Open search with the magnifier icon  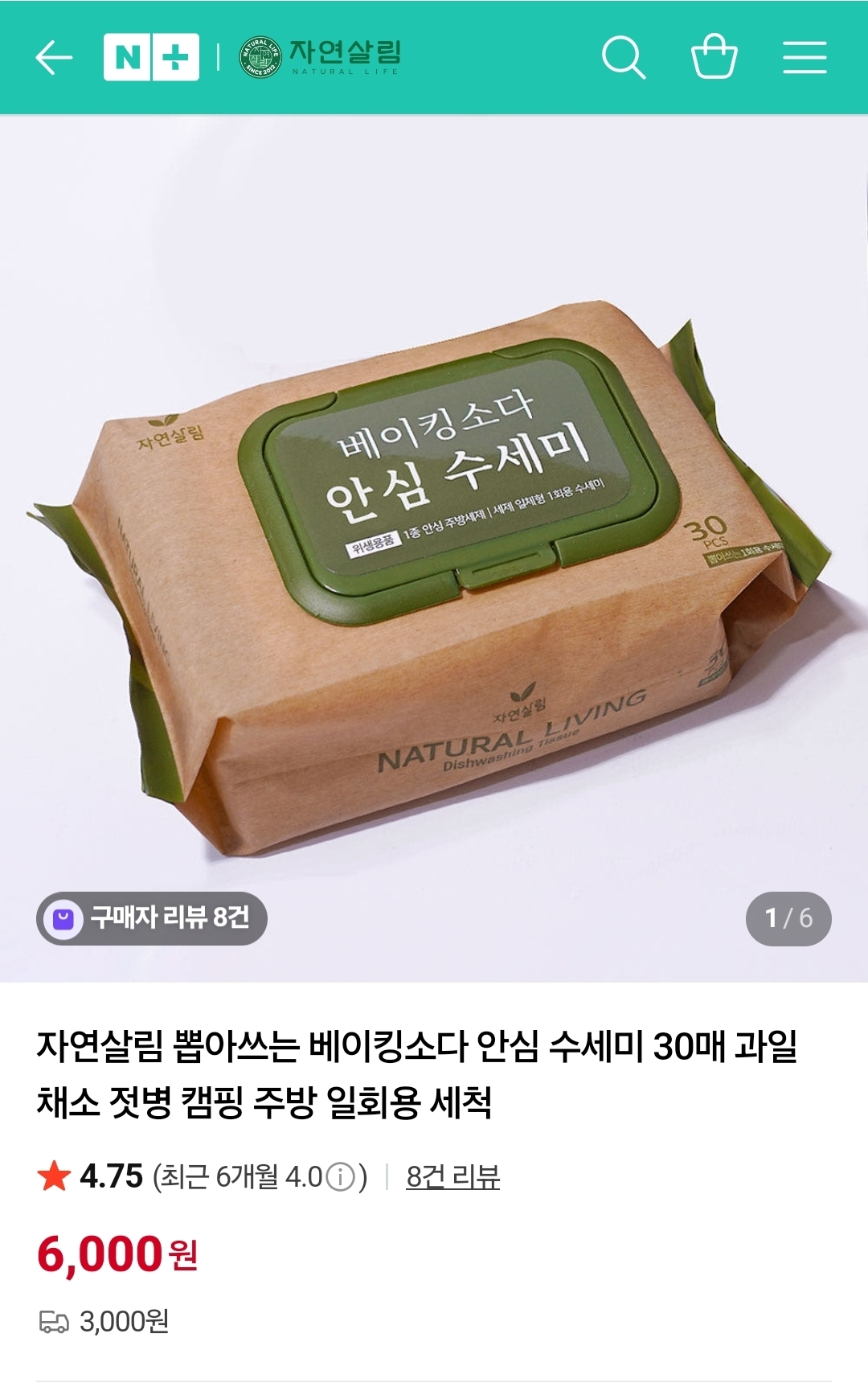[624, 57]
